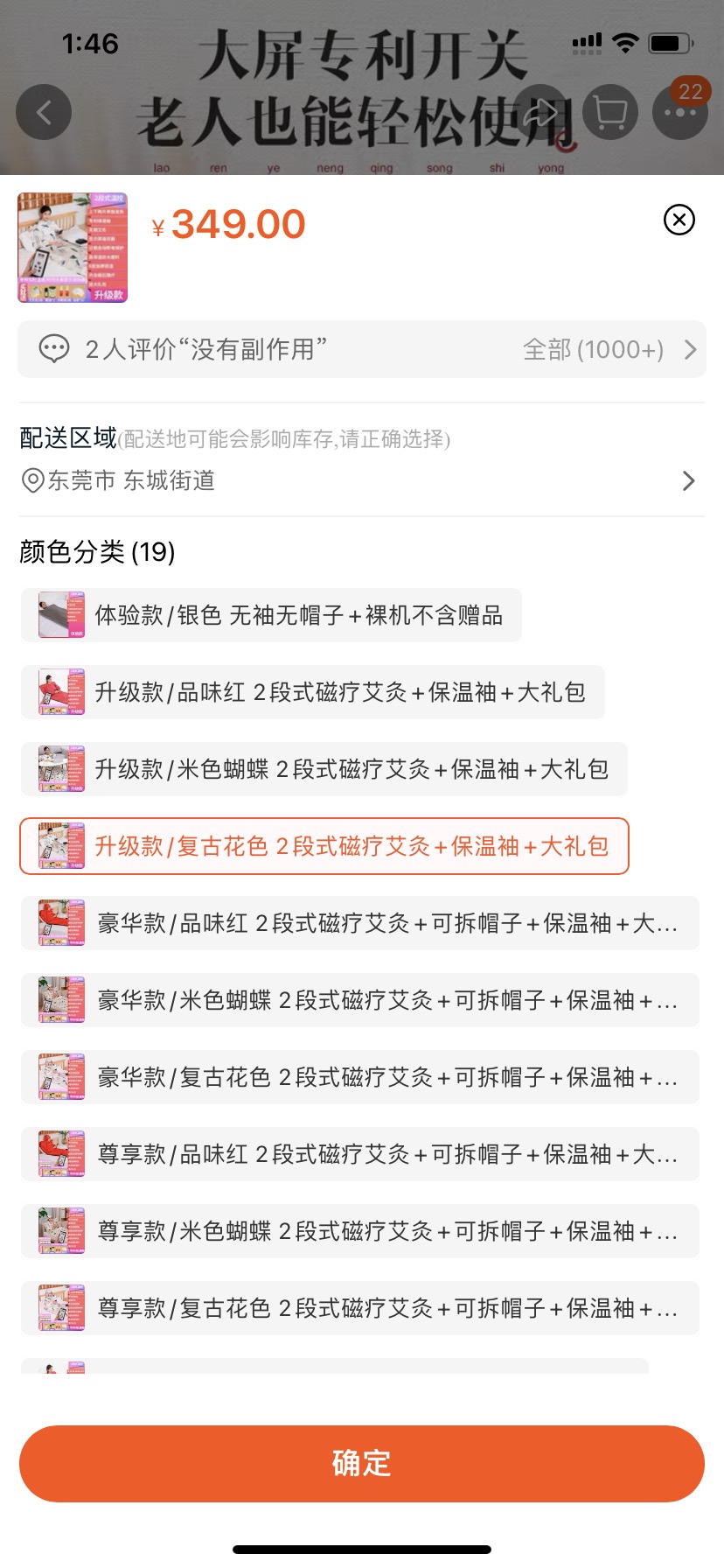Select 豪华款/品味红 variant

(x=359, y=923)
